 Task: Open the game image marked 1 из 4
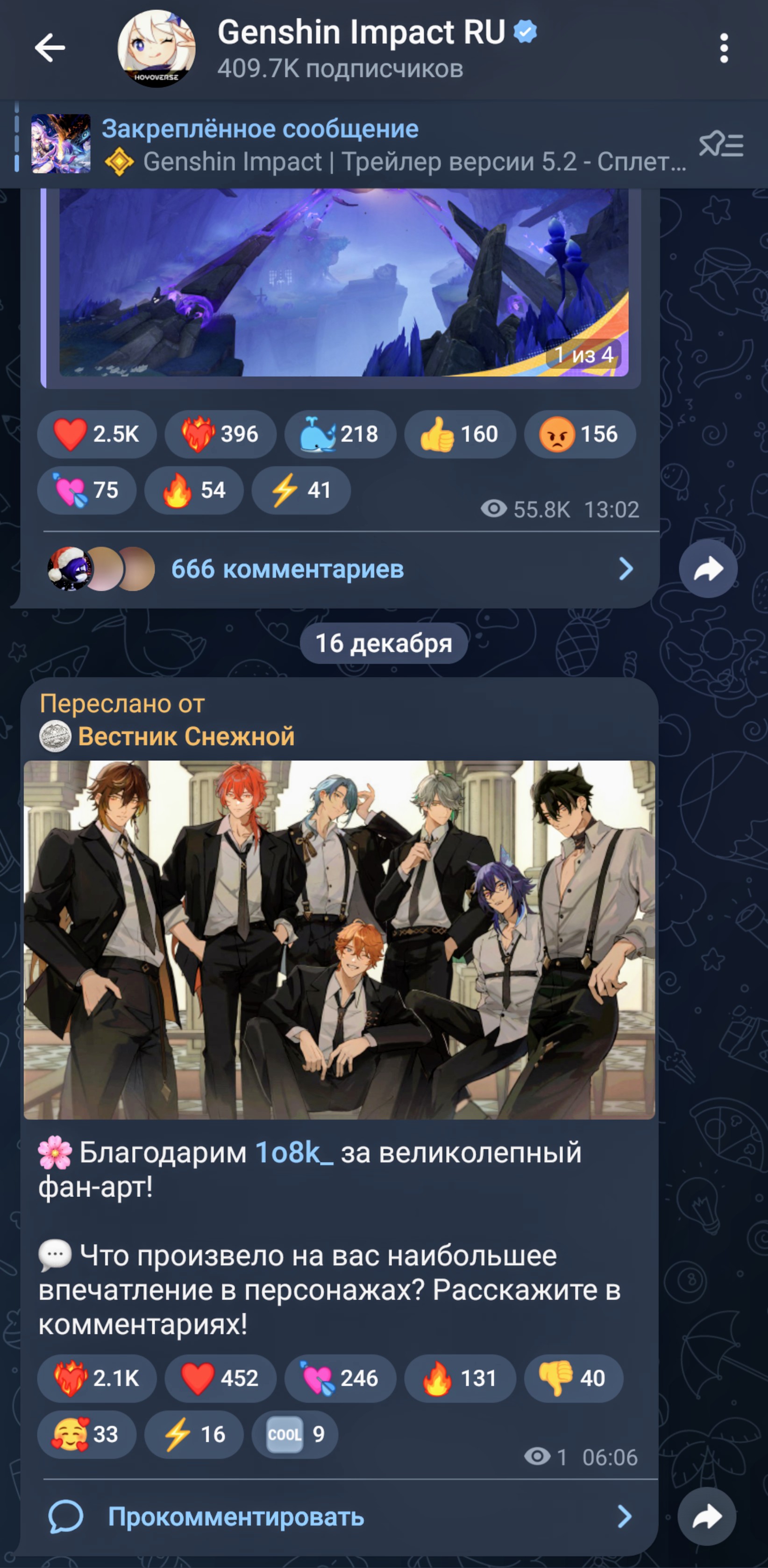point(343,281)
